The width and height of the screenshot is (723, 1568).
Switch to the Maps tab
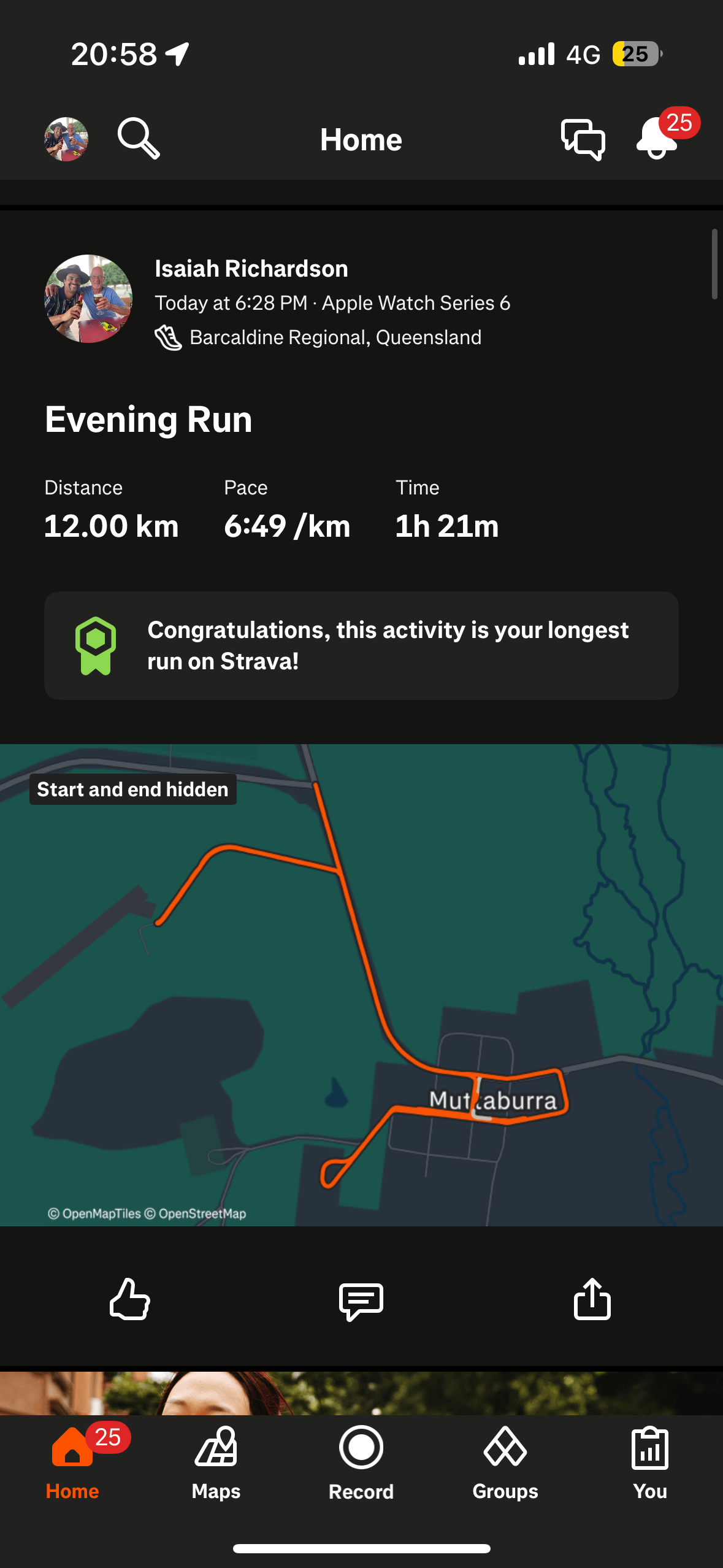pos(216,1462)
